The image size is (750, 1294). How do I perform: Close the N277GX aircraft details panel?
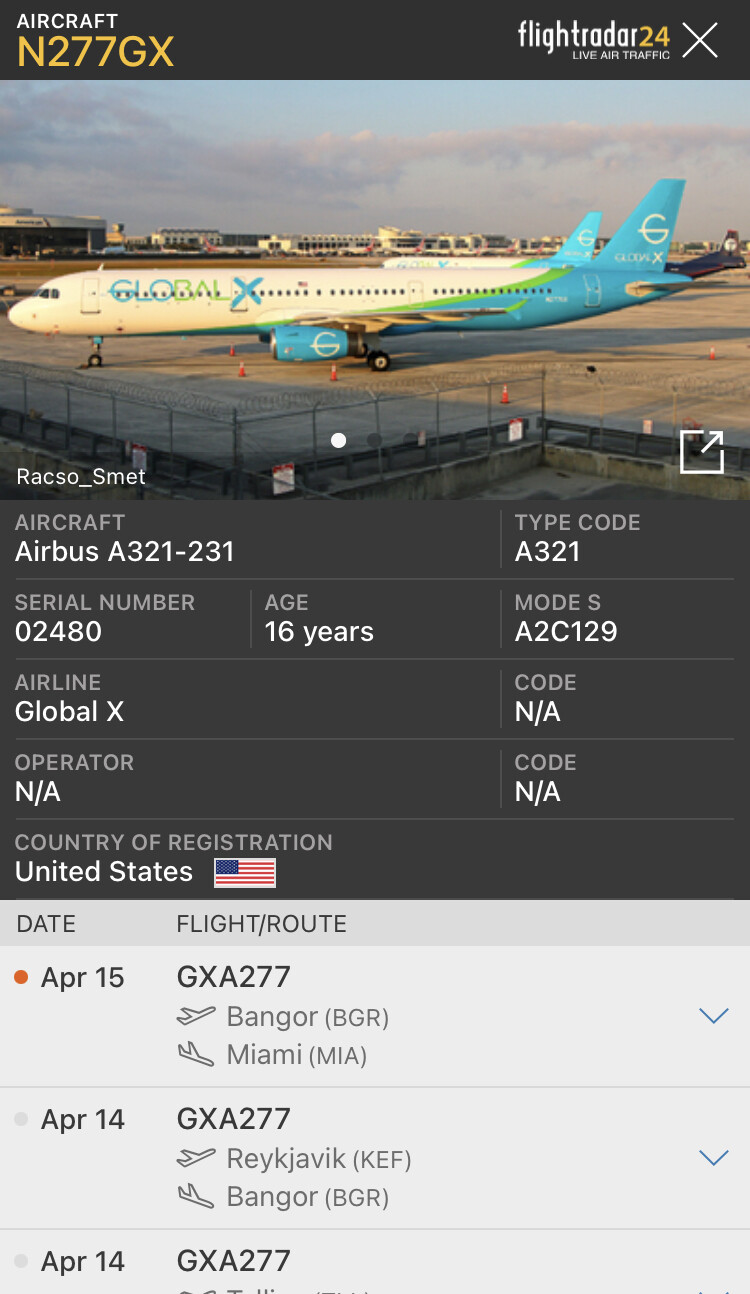[x=700, y=40]
